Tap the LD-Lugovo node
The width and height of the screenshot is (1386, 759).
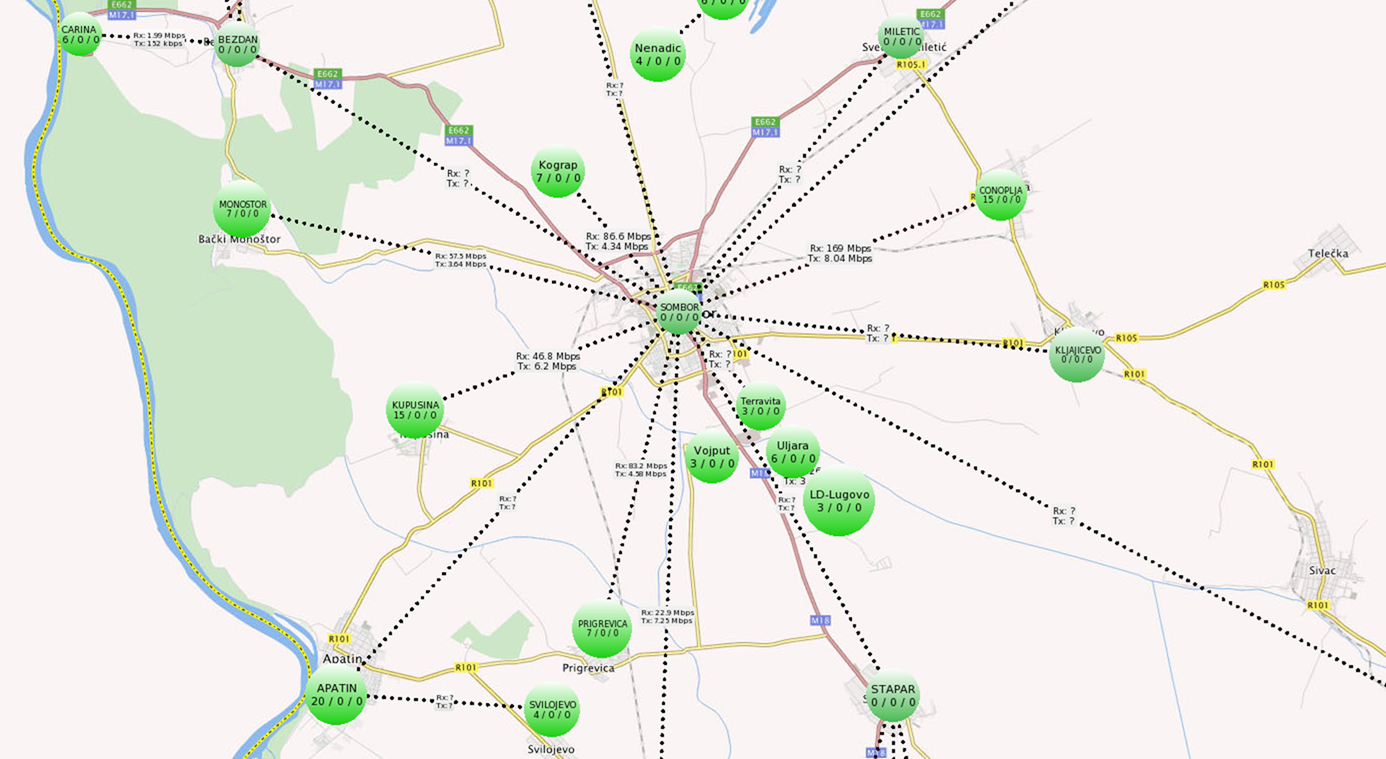pos(839,500)
